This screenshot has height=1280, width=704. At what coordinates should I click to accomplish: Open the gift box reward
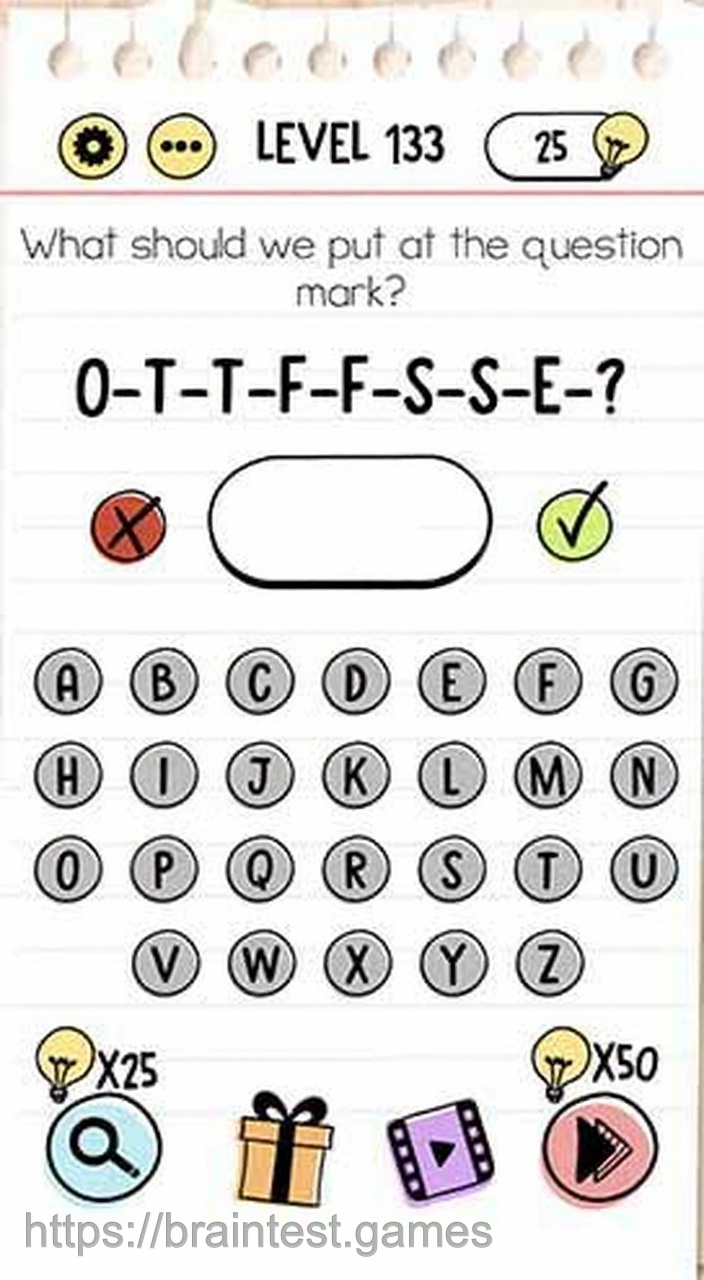[x=285, y=1152]
